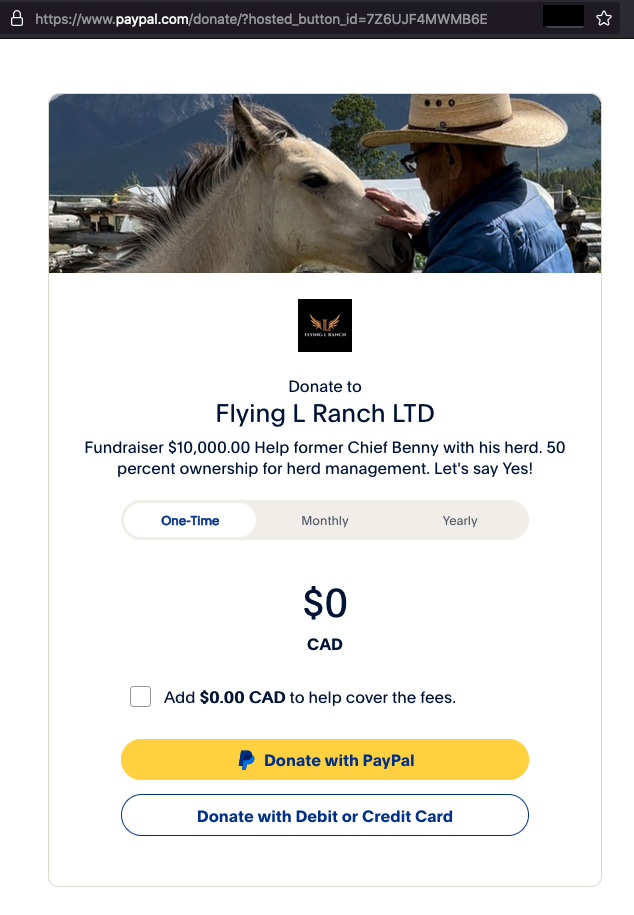Viewport: 634px width, 915px height.
Task: Choose Donate with Debit or Credit Card
Action: [x=325, y=816]
